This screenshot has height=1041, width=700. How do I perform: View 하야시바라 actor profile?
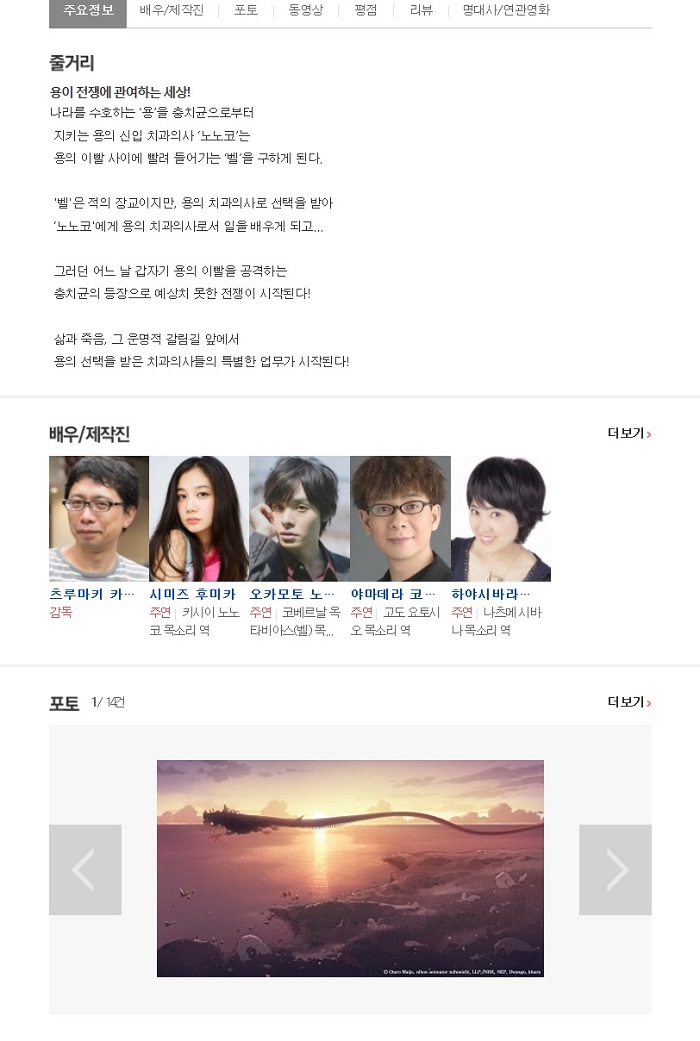[500, 518]
